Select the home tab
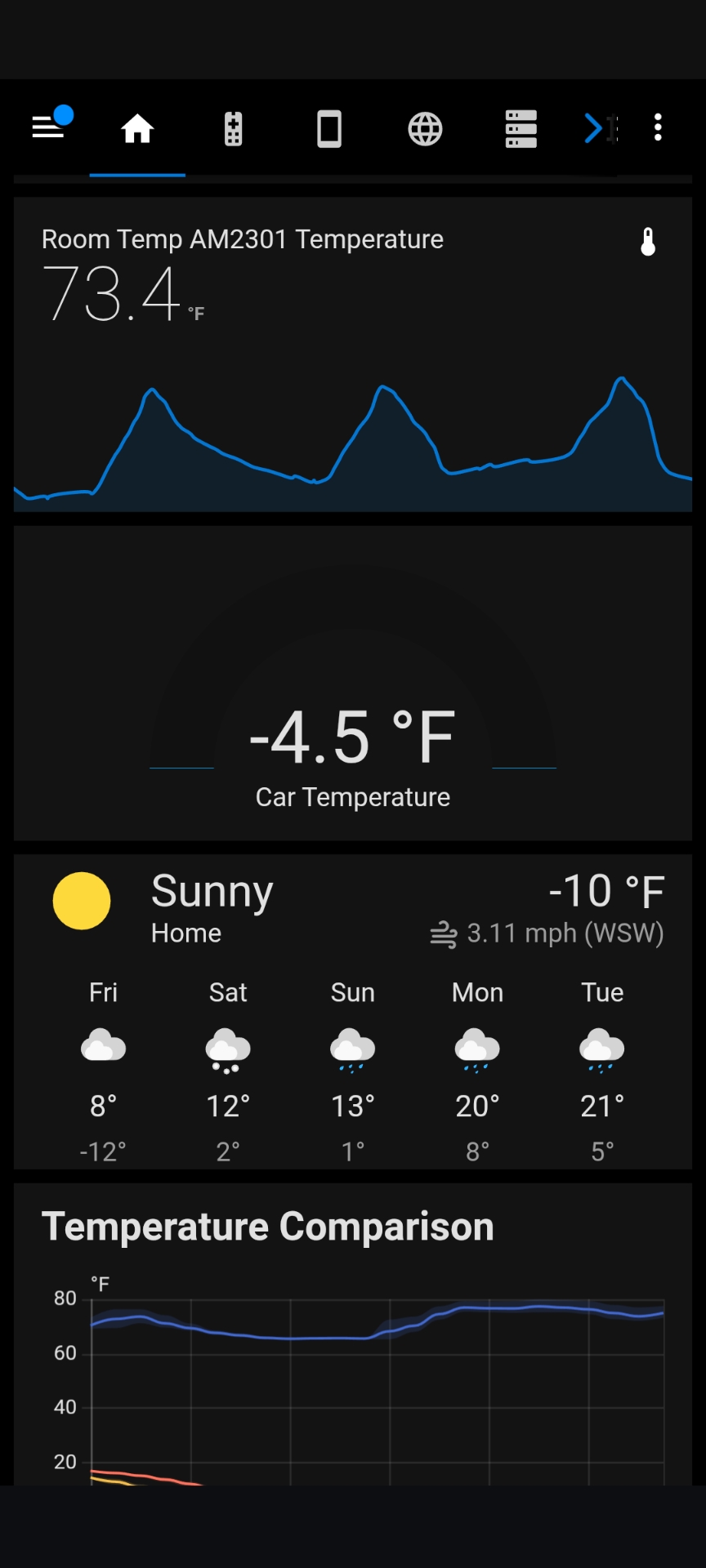The width and height of the screenshot is (706, 1568). point(137,129)
